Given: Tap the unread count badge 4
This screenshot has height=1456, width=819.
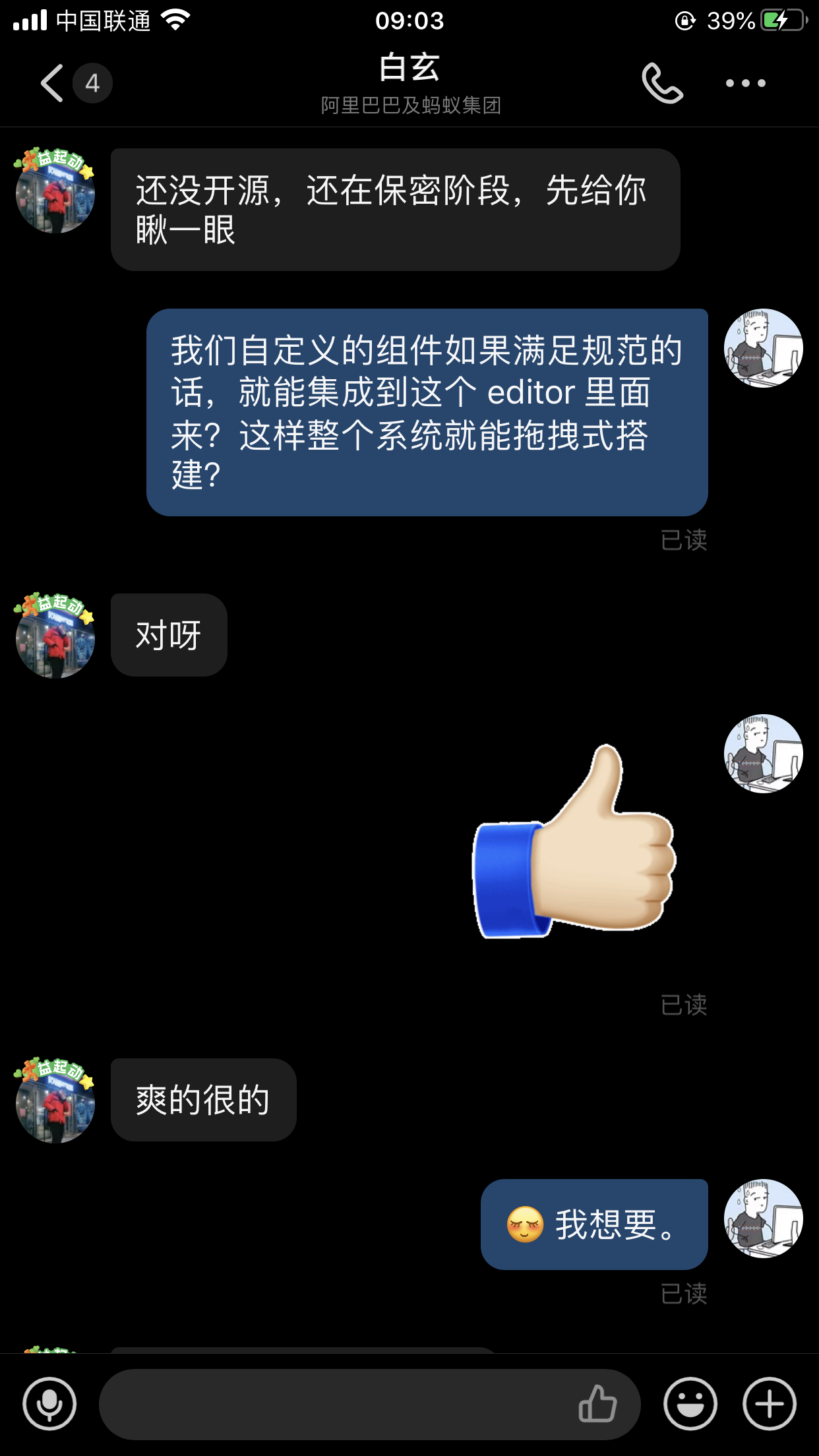Looking at the screenshot, I should pos(92,82).
